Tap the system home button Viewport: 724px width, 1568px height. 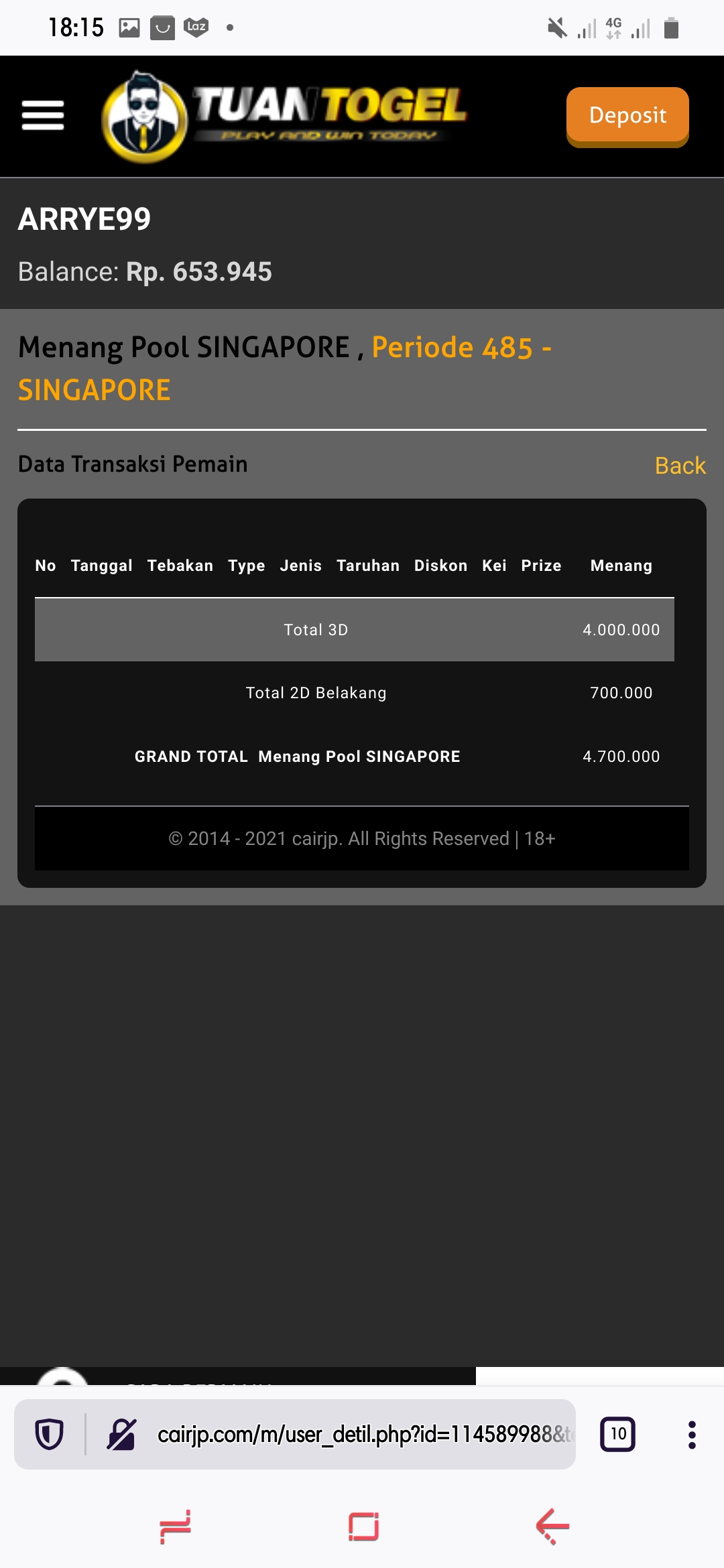[363, 1526]
